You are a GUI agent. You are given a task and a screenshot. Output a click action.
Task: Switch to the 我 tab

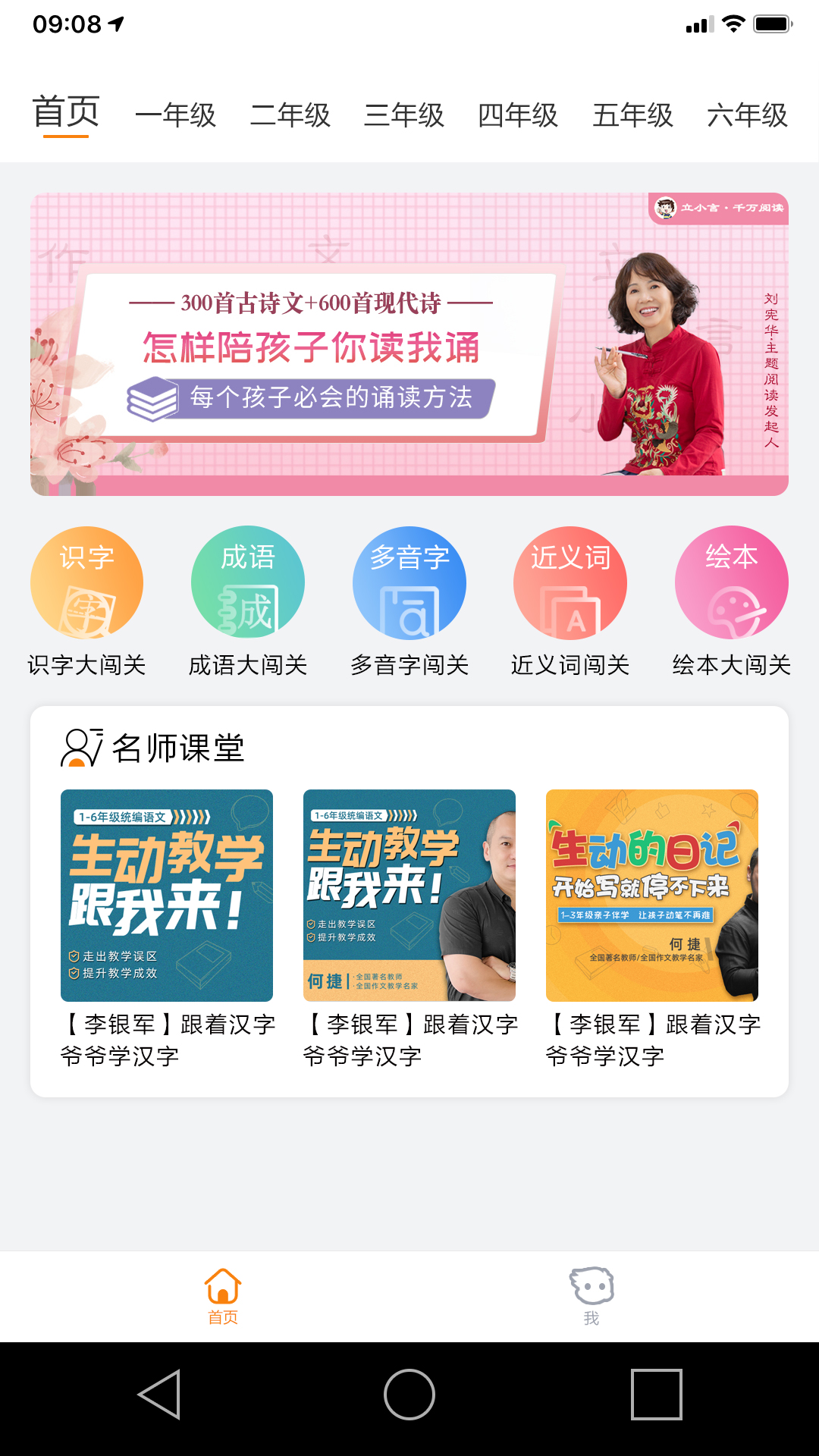(591, 1294)
